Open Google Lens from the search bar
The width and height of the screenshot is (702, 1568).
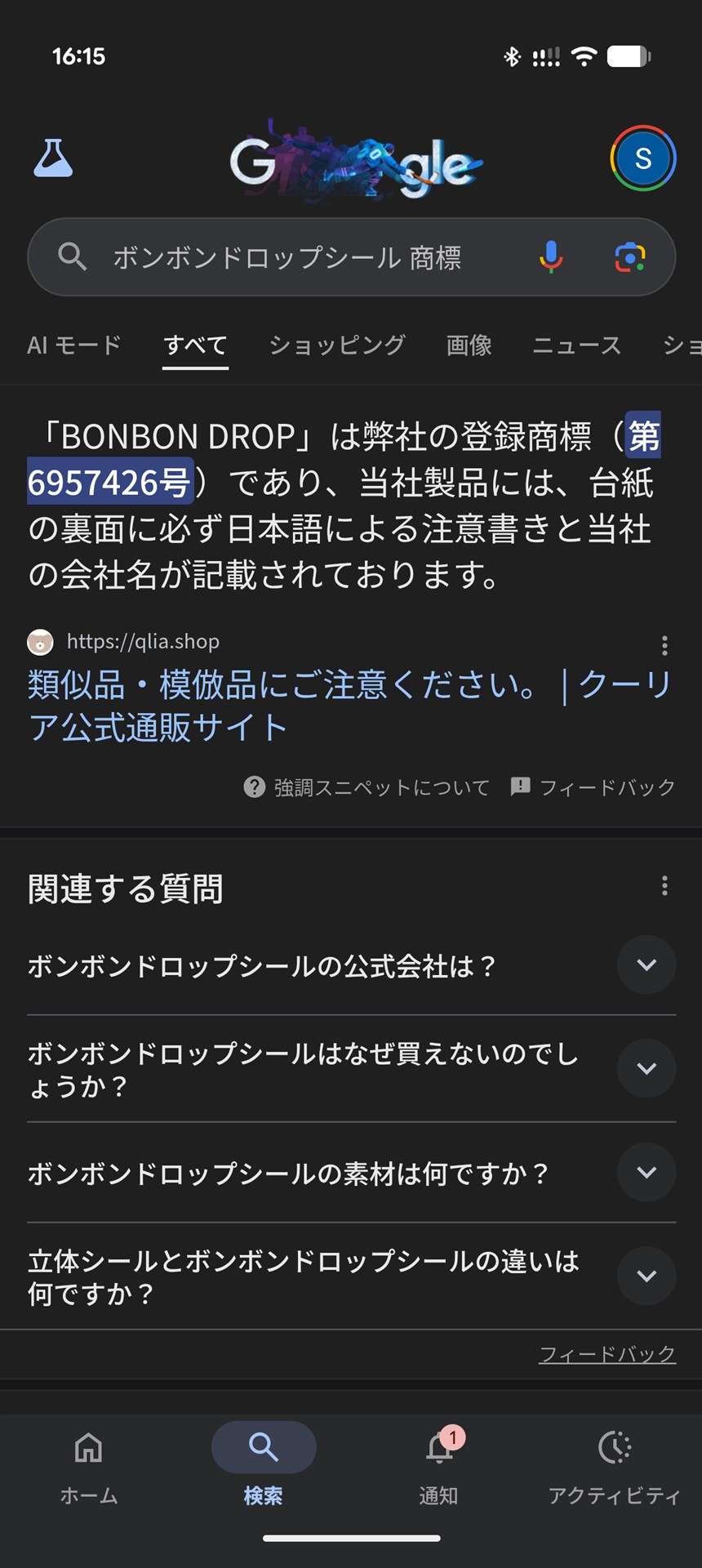pos(629,256)
